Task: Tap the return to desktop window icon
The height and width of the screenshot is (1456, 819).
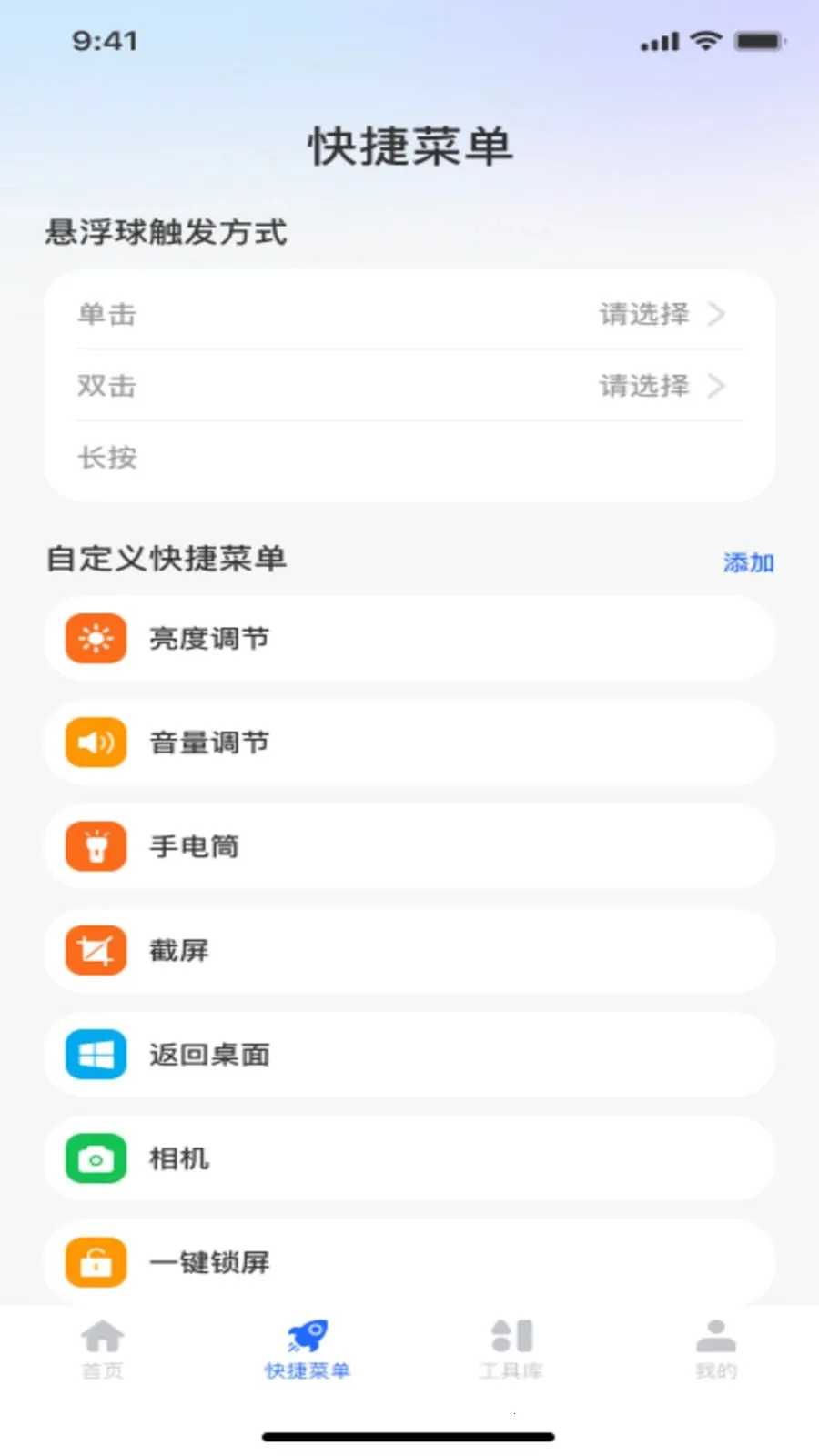Action: click(95, 1055)
